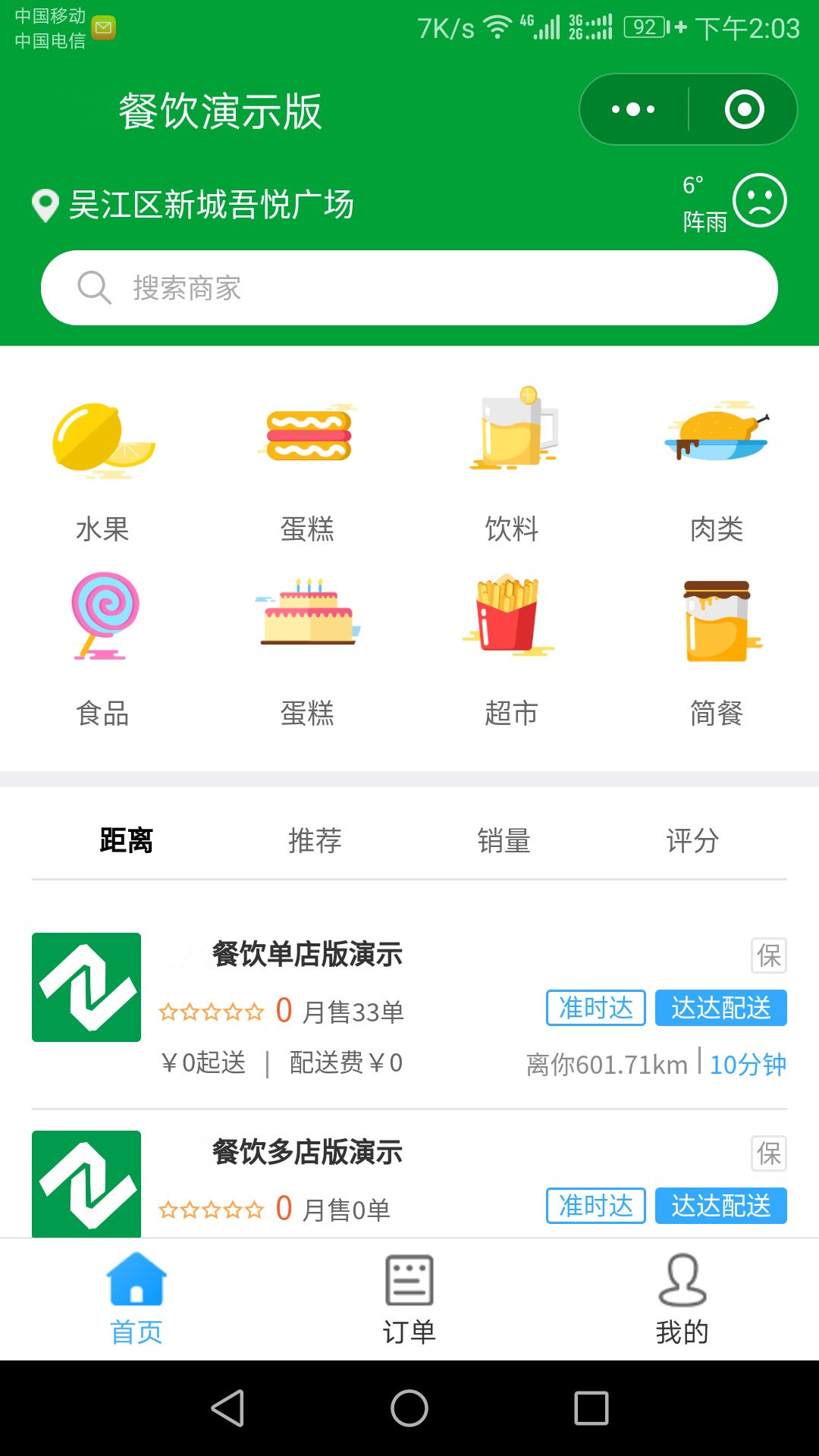
Task: Switch sorting to 销量 sales volume
Action: pos(503,840)
